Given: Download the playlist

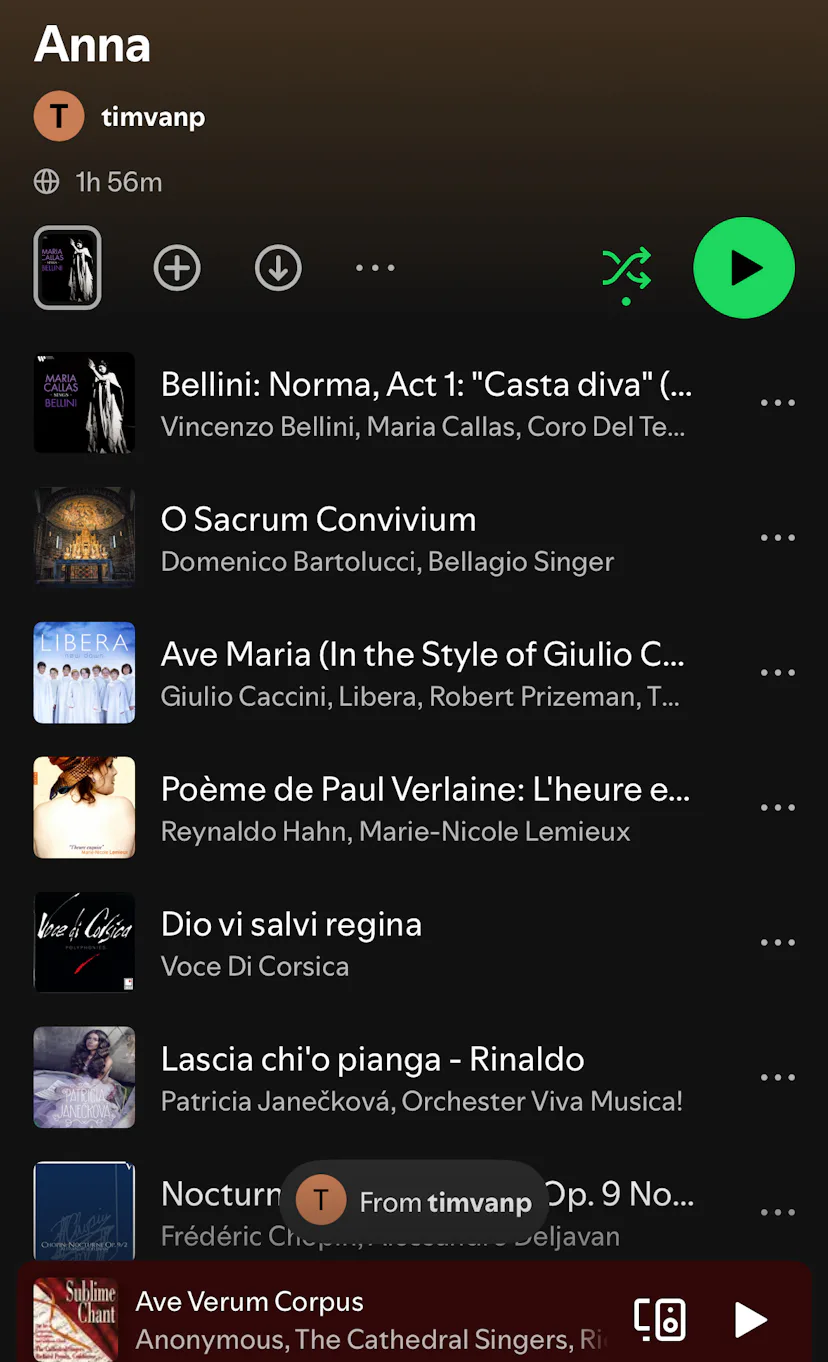Looking at the screenshot, I should coord(278,268).
